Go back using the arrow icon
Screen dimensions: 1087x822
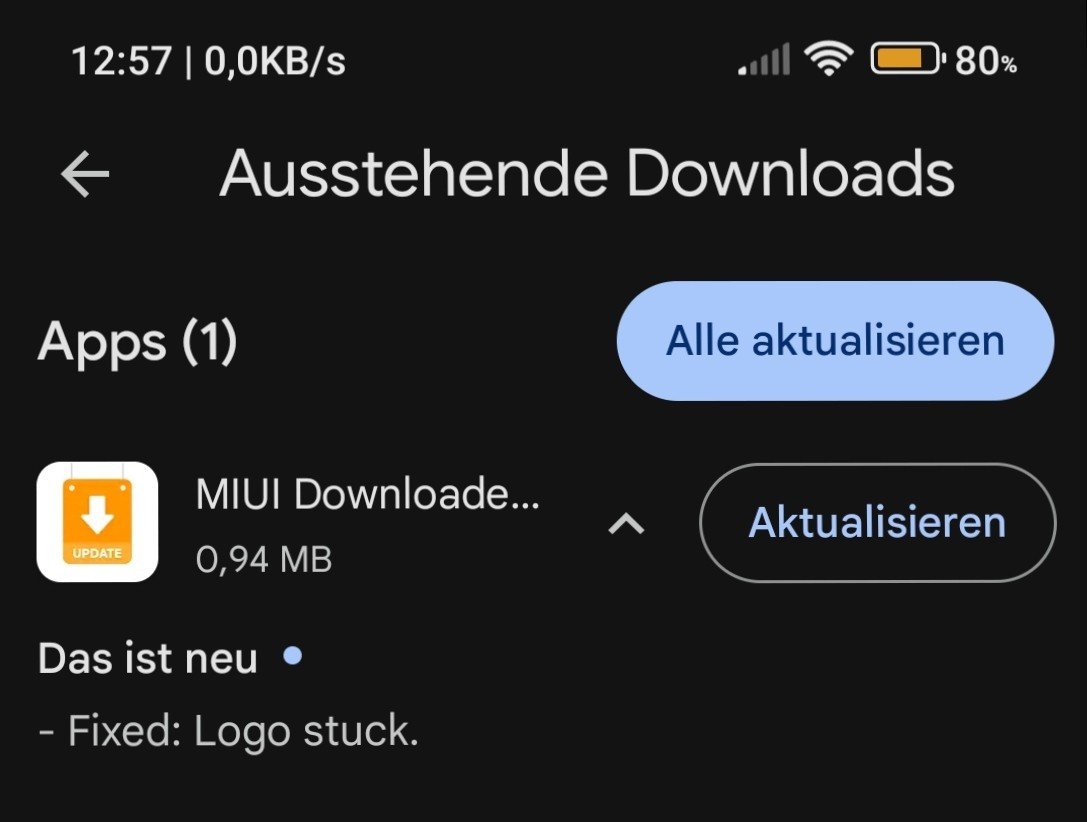85,175
